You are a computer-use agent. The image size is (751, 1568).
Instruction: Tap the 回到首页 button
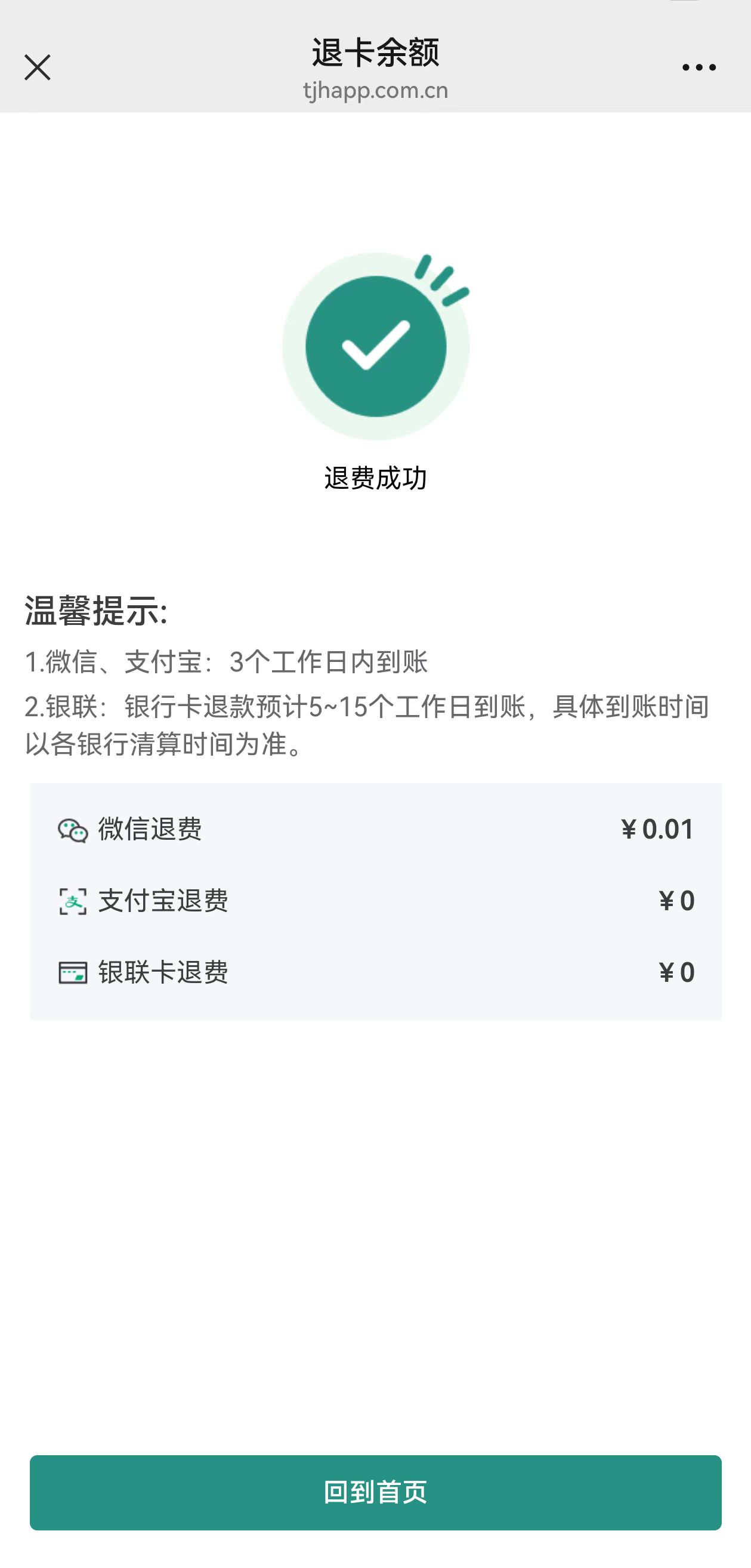coord(375,1492)
